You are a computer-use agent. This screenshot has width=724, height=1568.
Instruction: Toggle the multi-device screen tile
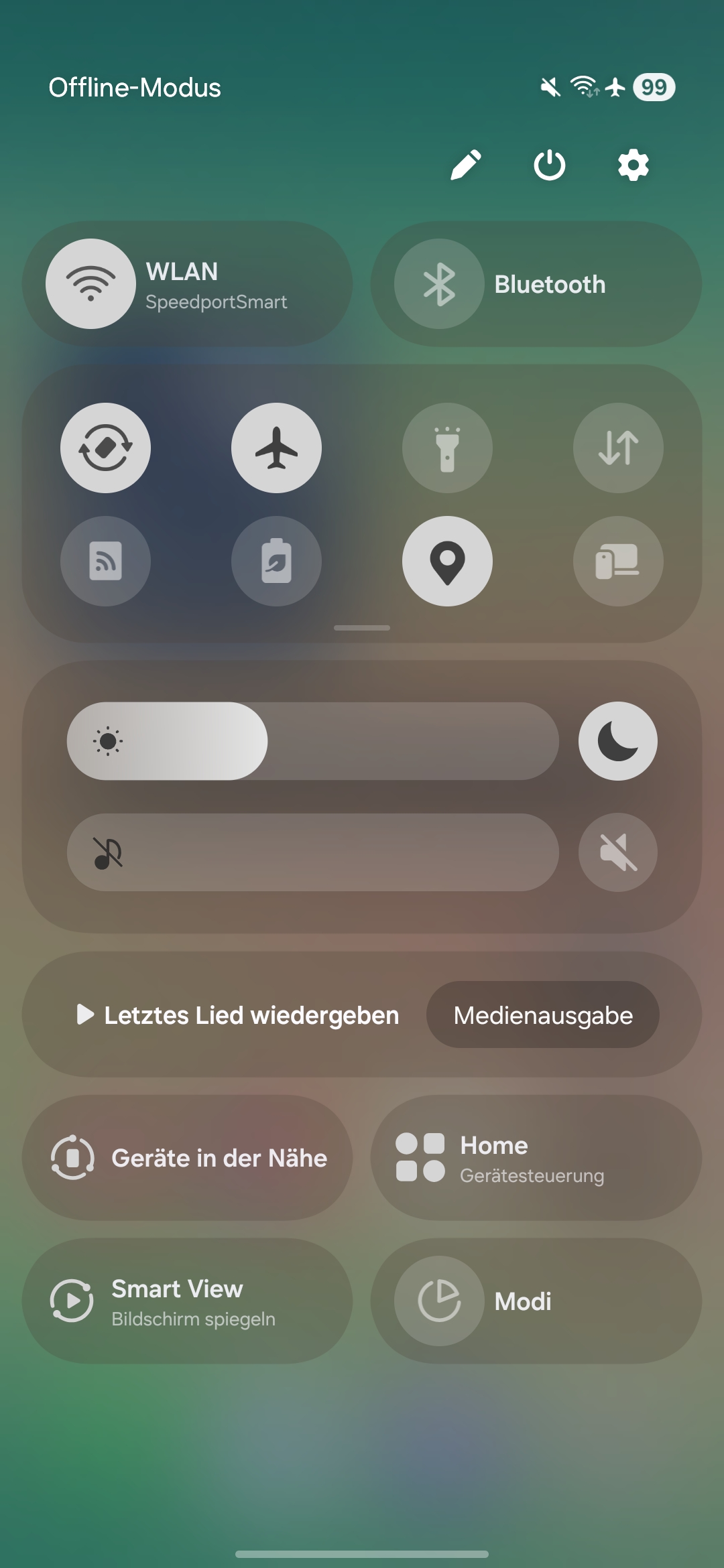(618, 561)
